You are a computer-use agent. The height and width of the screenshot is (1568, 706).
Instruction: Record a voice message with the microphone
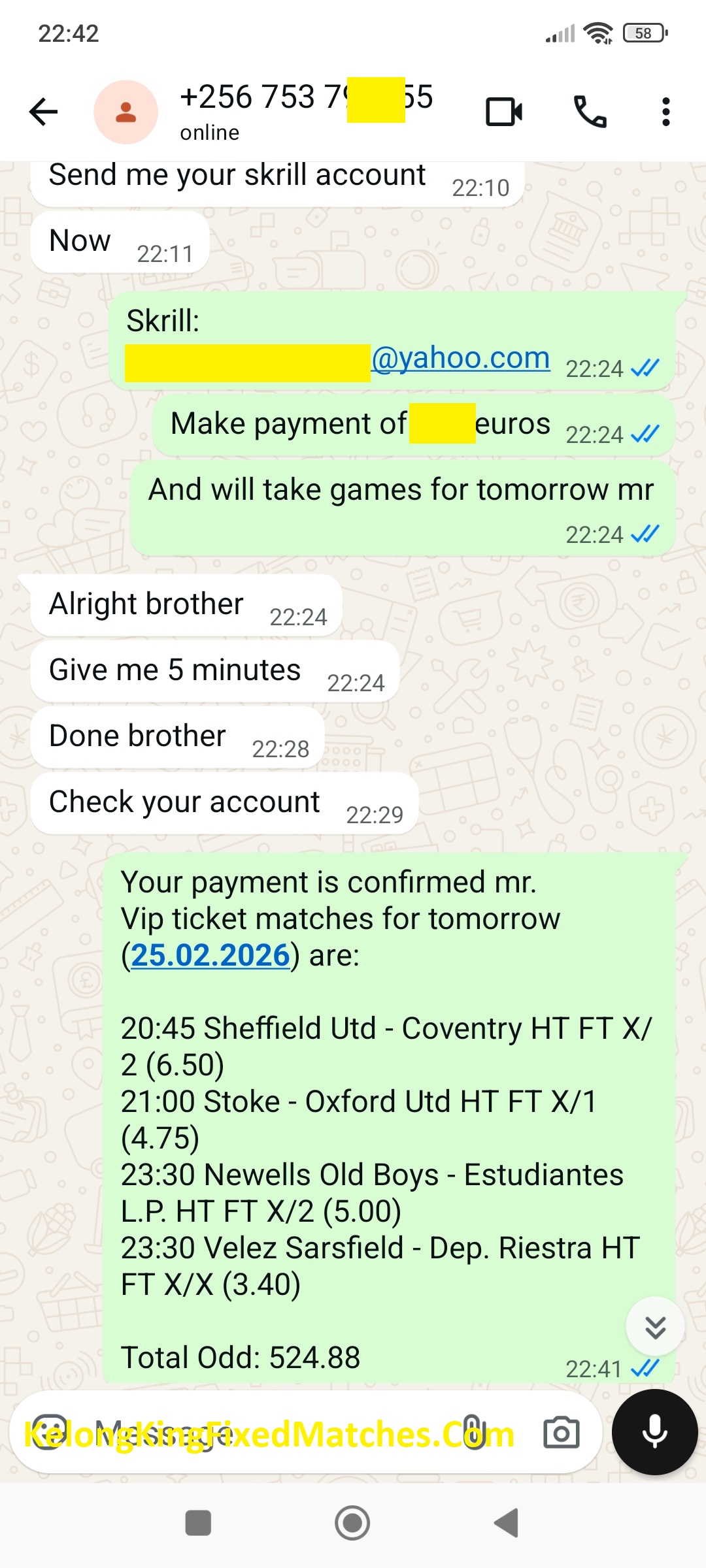coord(654,1432)
